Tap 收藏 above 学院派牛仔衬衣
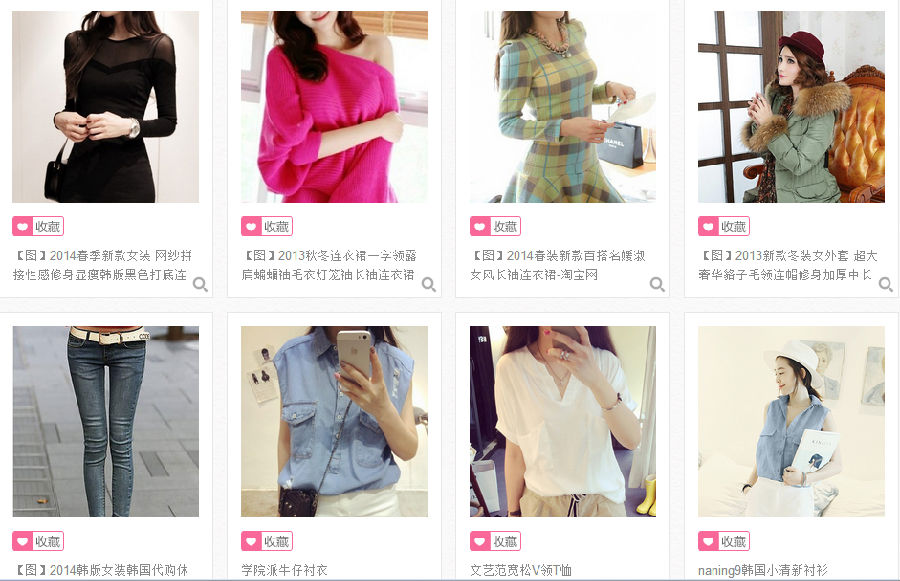900x581 pixels. pos(267,541)
